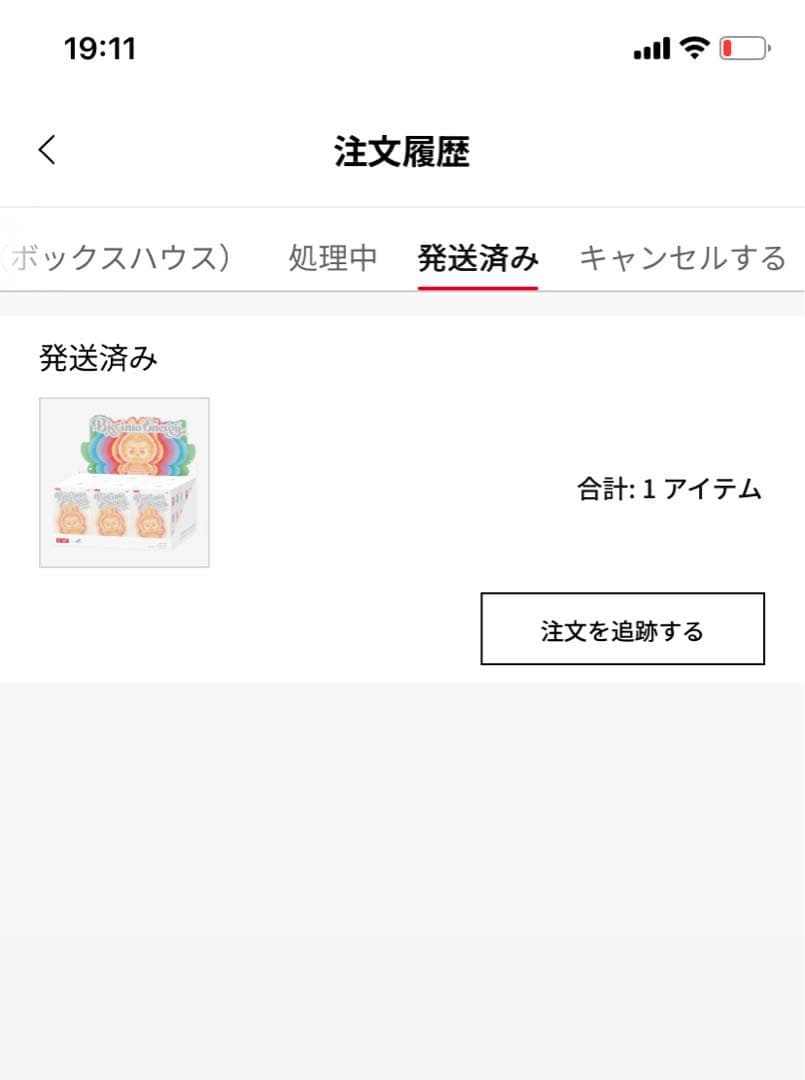Tap the Big into Energy box artwork
This screenshot has height=1080, width=805.
tap(124, 481)
